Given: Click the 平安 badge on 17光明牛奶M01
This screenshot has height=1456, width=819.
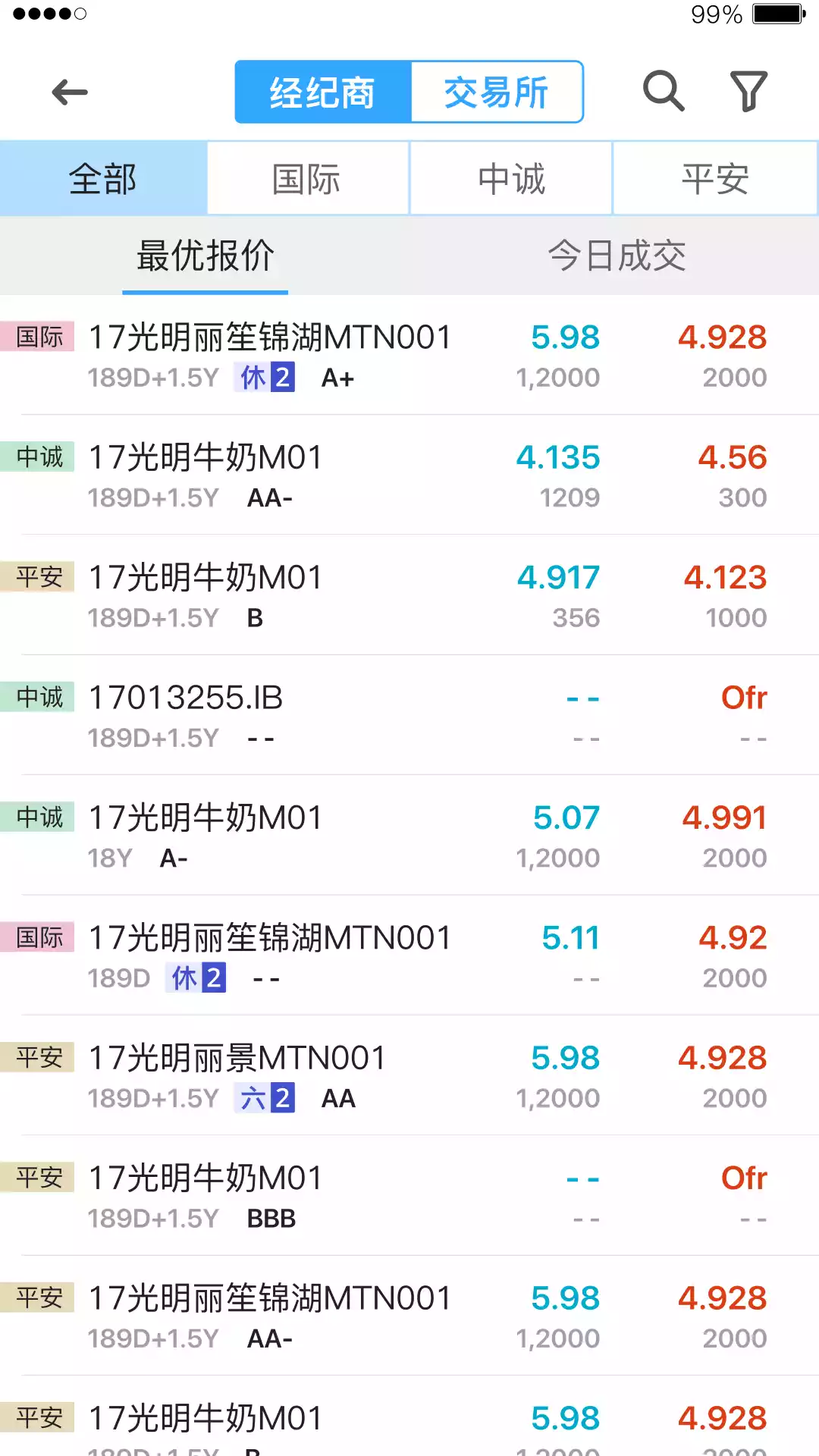Looking at the screenshot, I should (x=39, y=576).
